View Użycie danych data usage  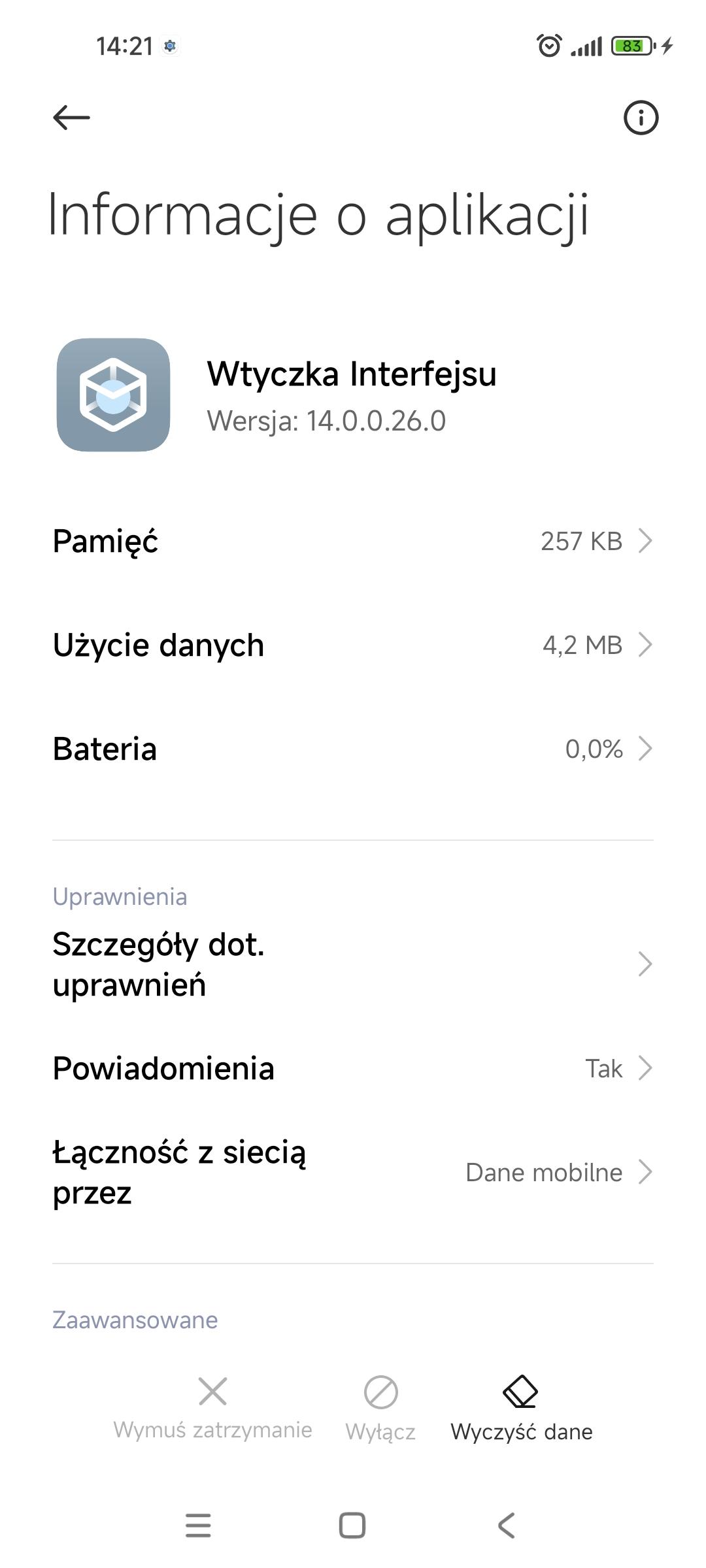pos(353,645)
